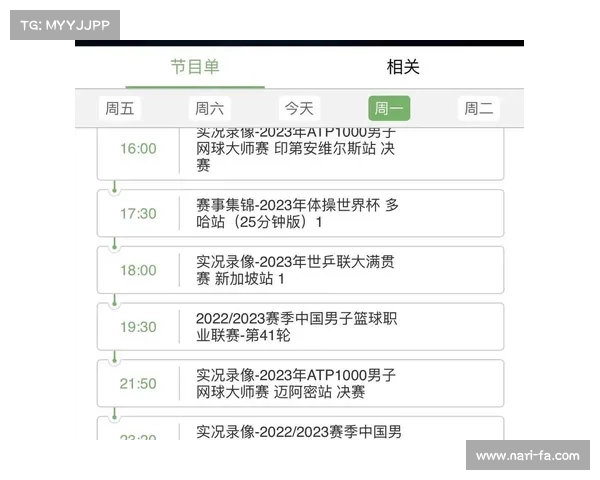Open the 21:50 迈阿密站 决赛 program

(300, 383)
